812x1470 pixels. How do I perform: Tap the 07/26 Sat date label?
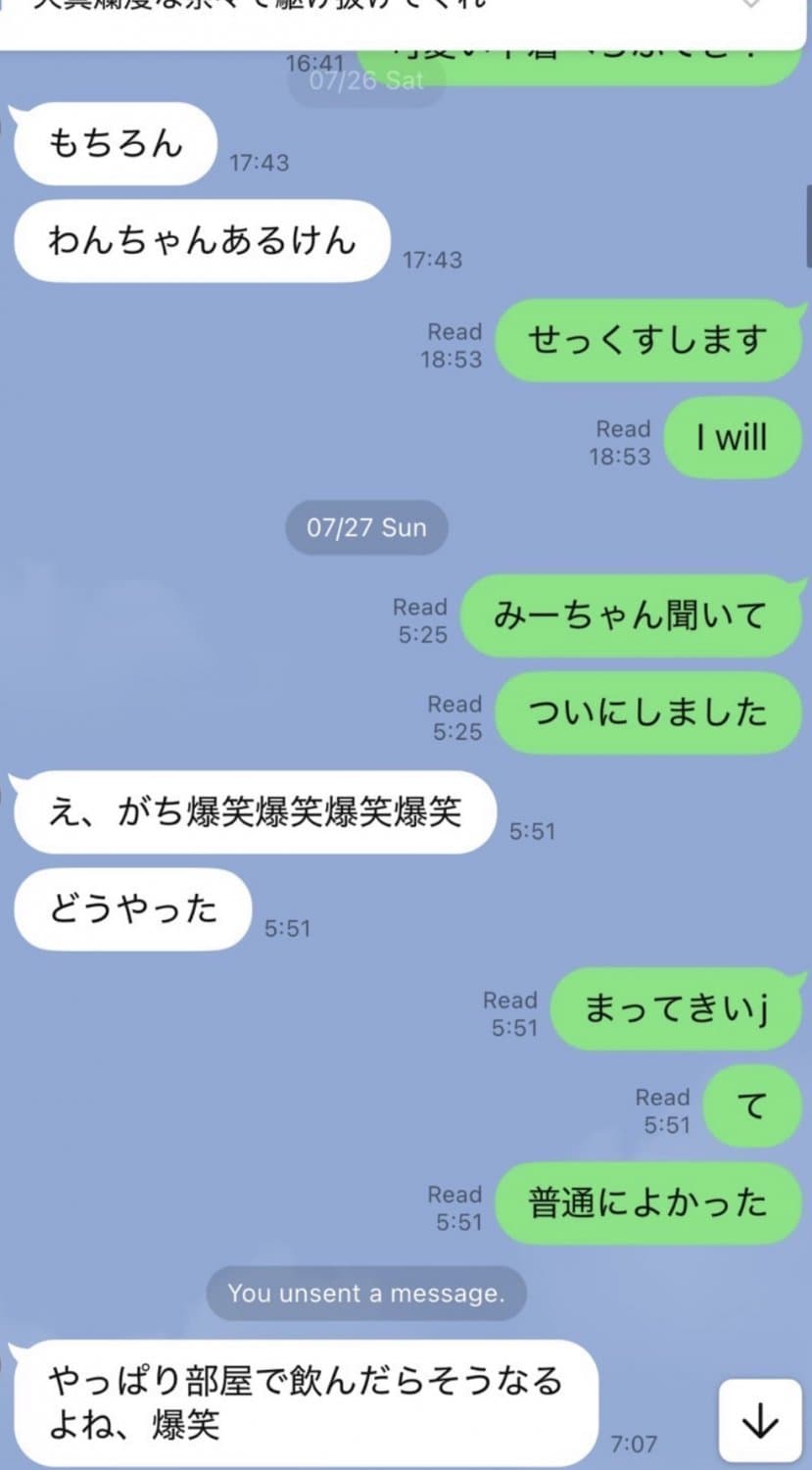[366, 82]
